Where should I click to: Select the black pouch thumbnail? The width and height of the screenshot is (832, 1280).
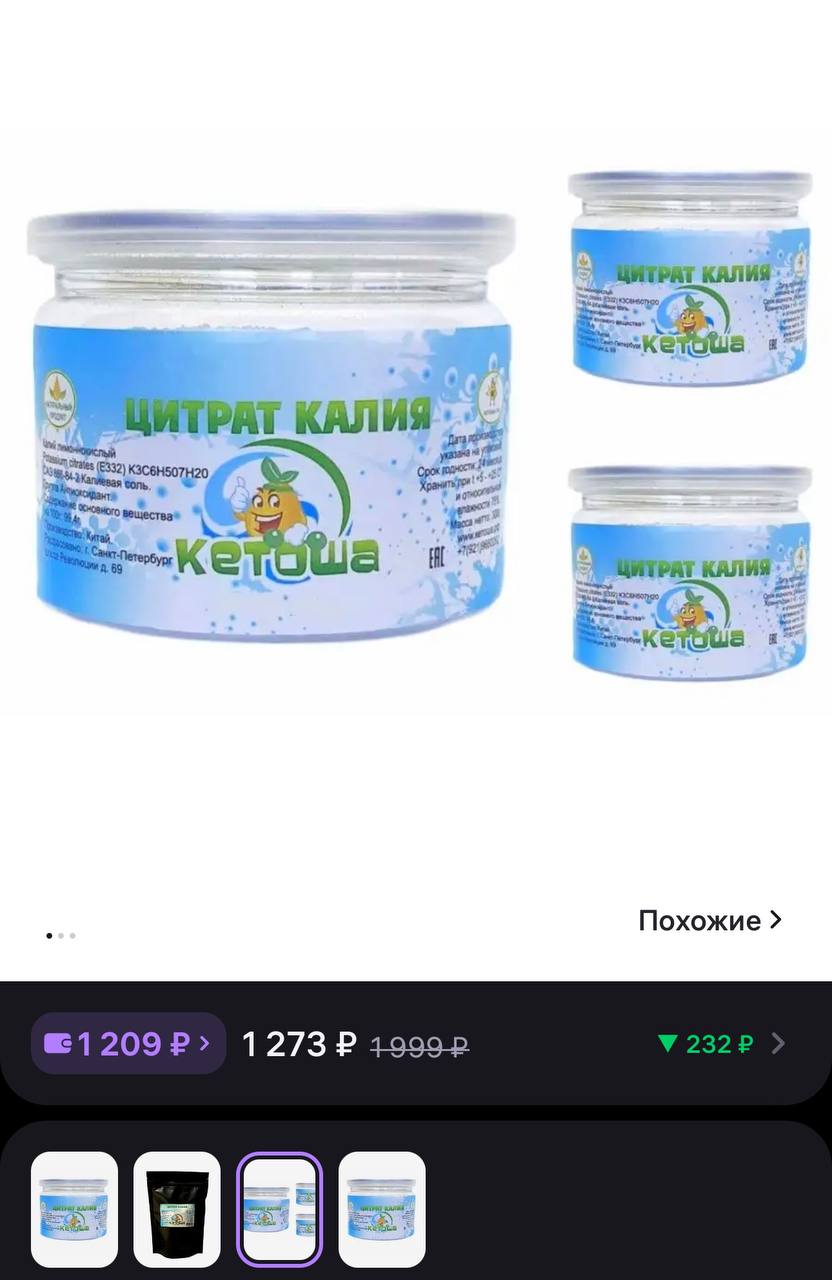click(x=177, y=1209)
